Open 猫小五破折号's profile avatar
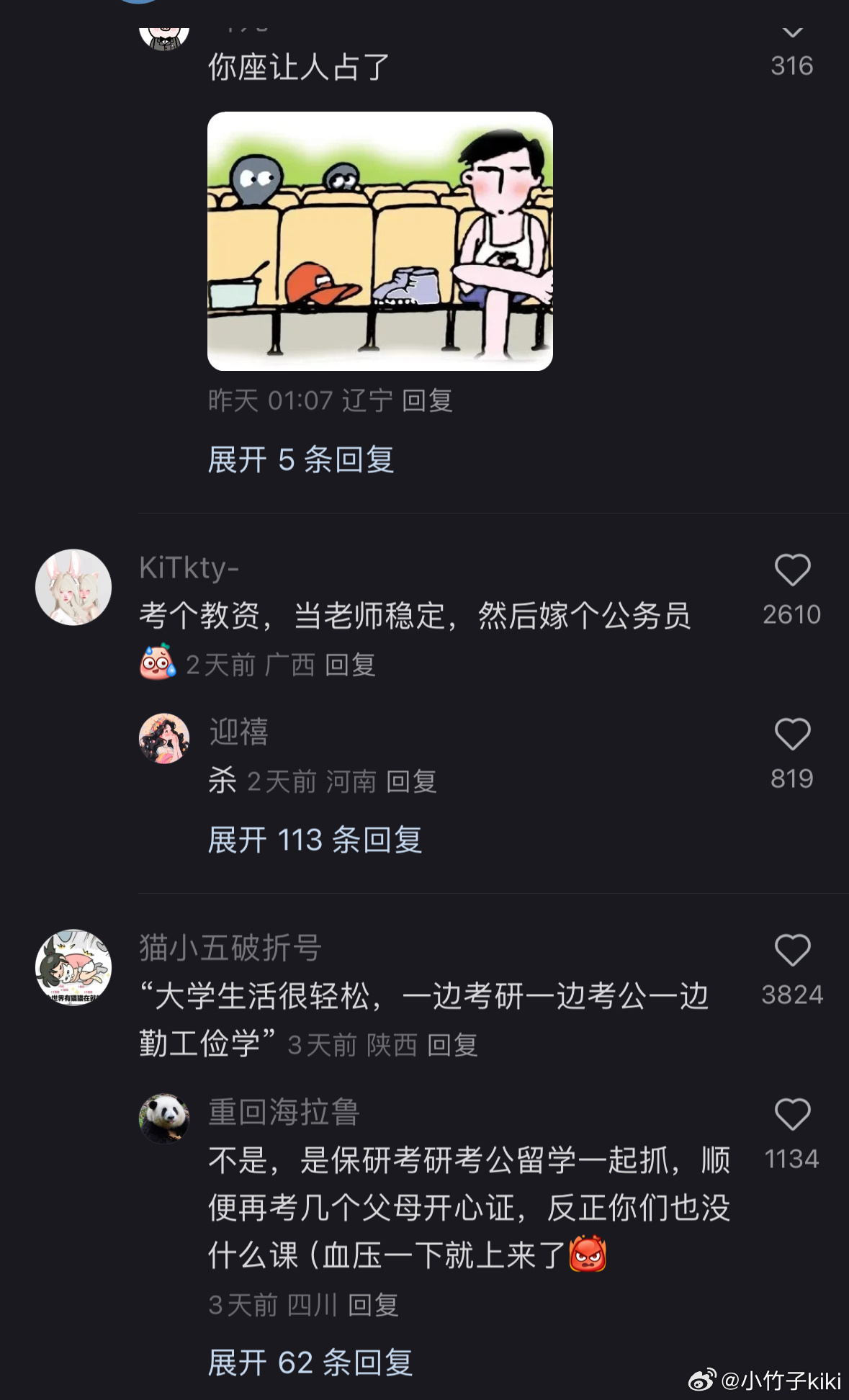 point(73,967)
